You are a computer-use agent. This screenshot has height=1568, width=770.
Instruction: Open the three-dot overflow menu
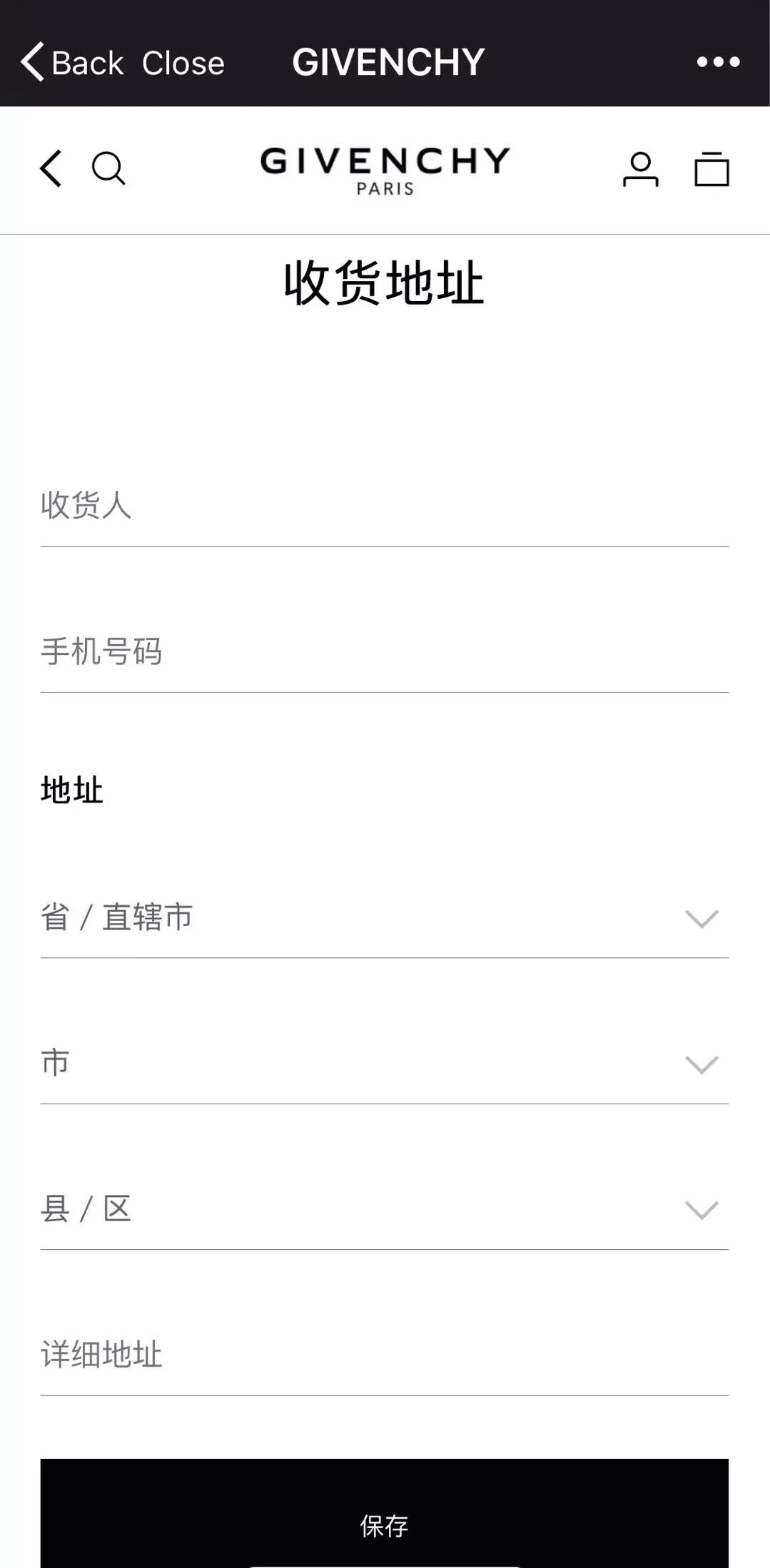click(x=718, y=62)
